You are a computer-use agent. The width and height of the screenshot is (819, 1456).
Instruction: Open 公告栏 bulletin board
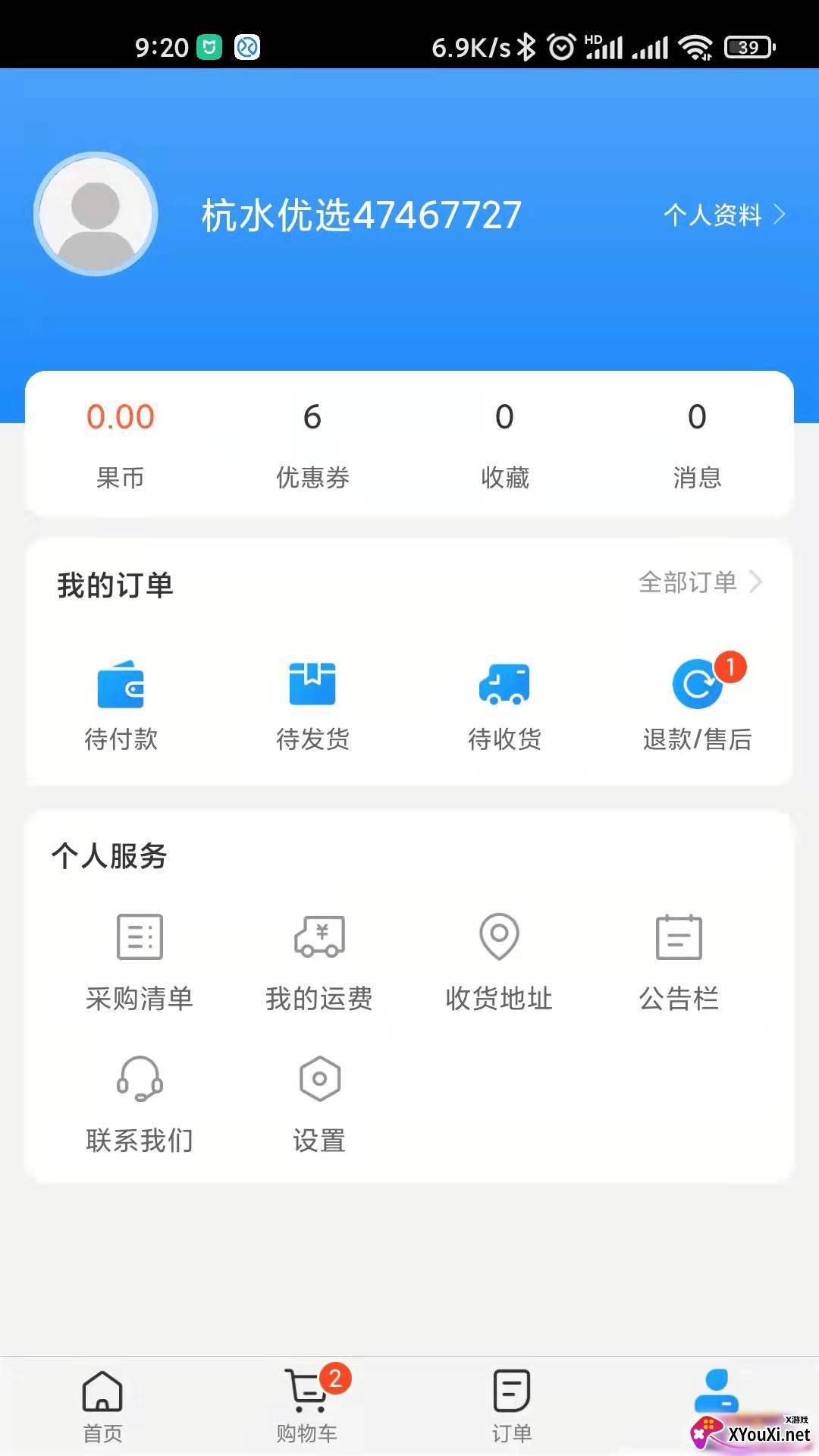click(679, 963)
